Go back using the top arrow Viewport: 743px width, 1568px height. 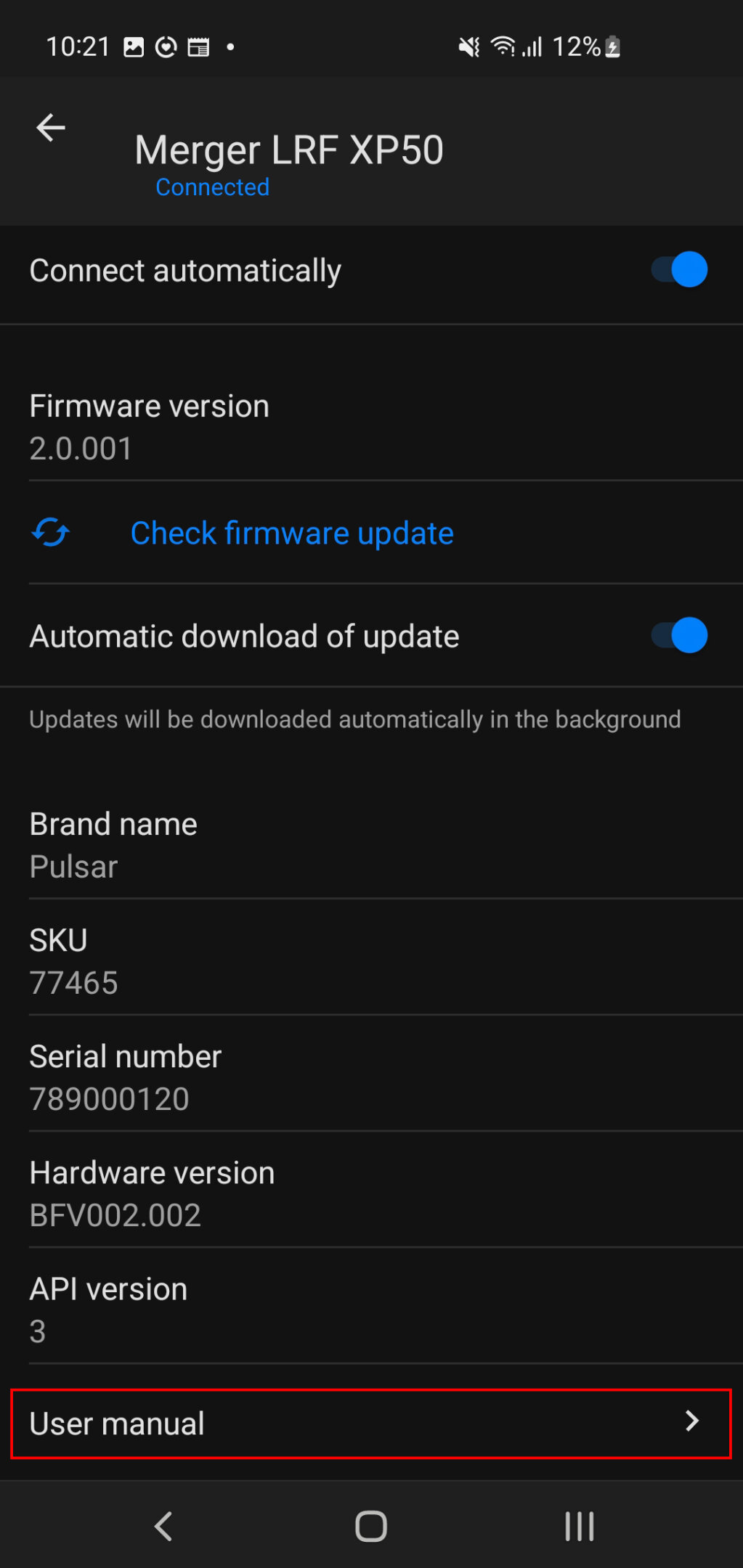51,128
